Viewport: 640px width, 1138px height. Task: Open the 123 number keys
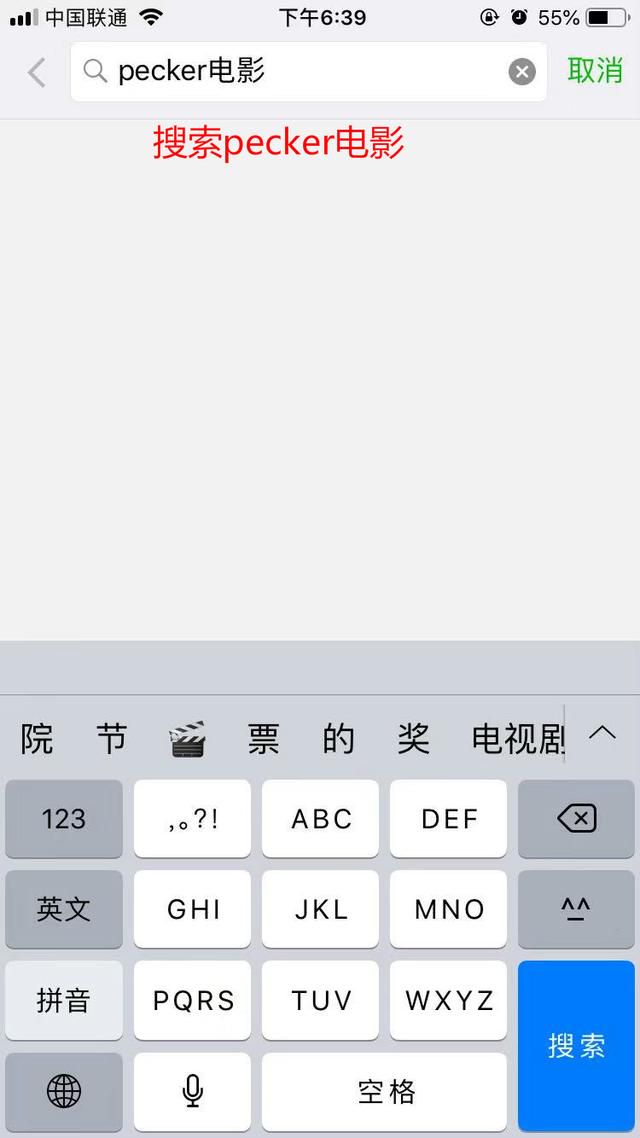(64, 819)
